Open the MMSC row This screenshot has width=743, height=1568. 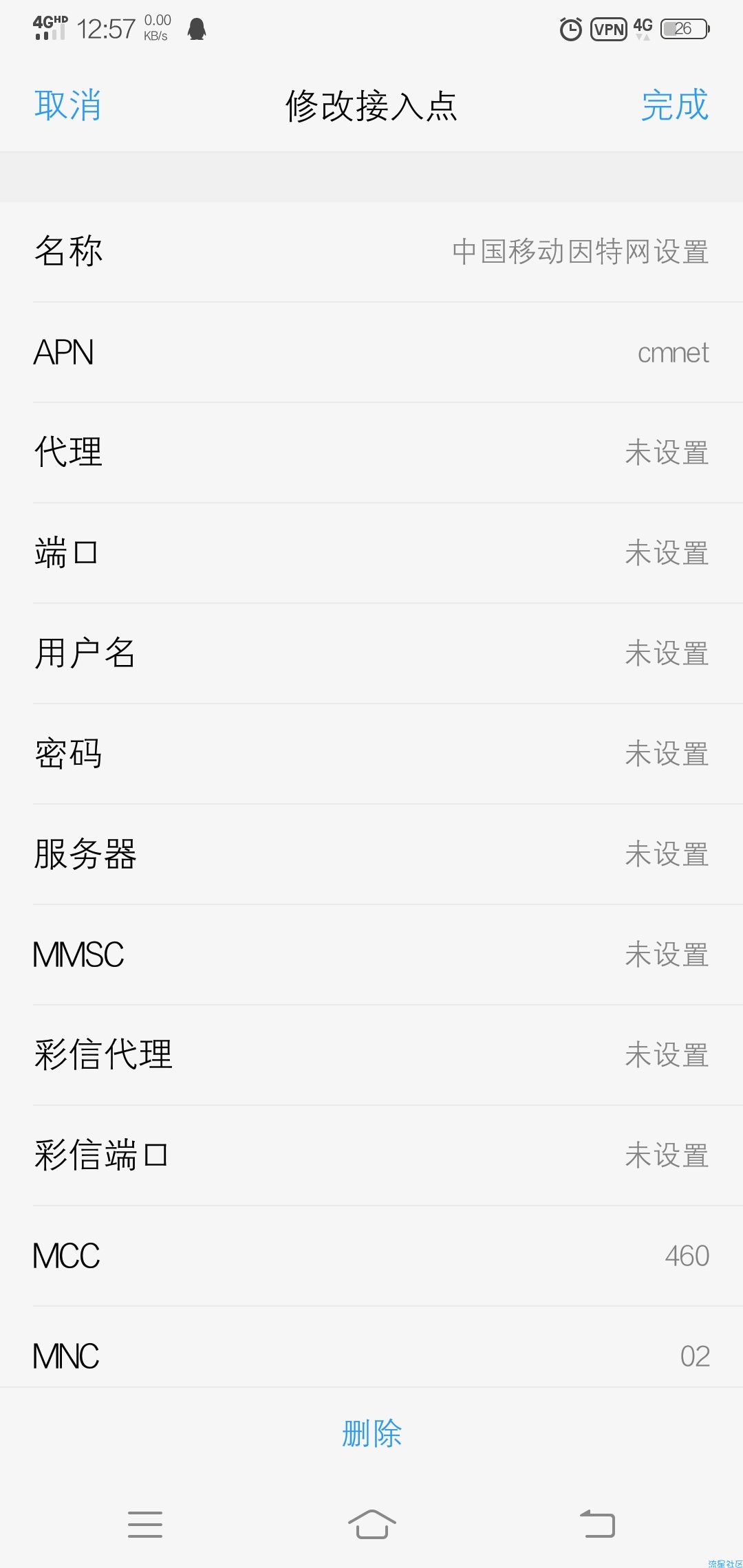pos(371,955)
